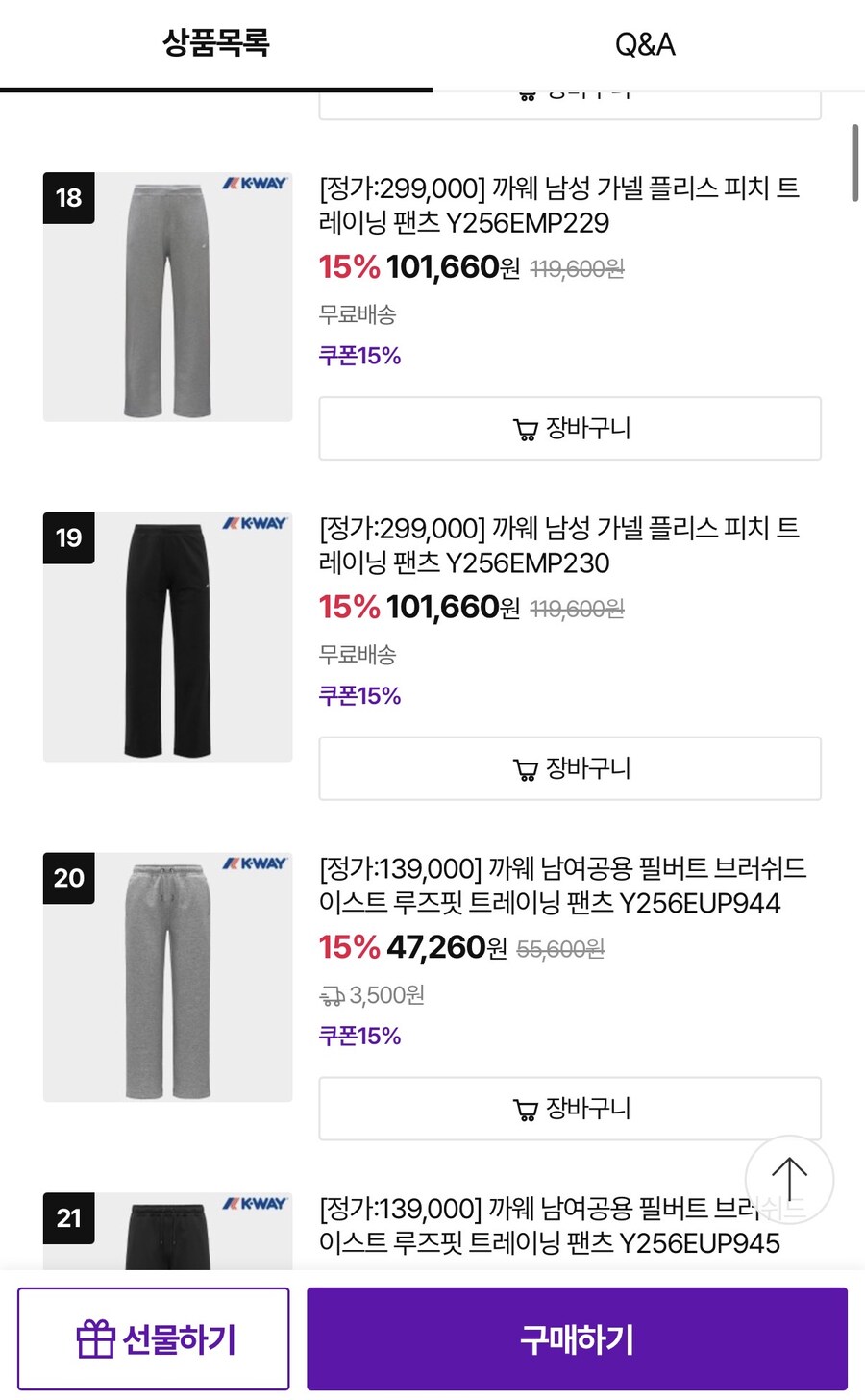Screen dimensions: 865x1400
Task: Click the scroll-to-top arrow button
Action: pos(789,1180)
